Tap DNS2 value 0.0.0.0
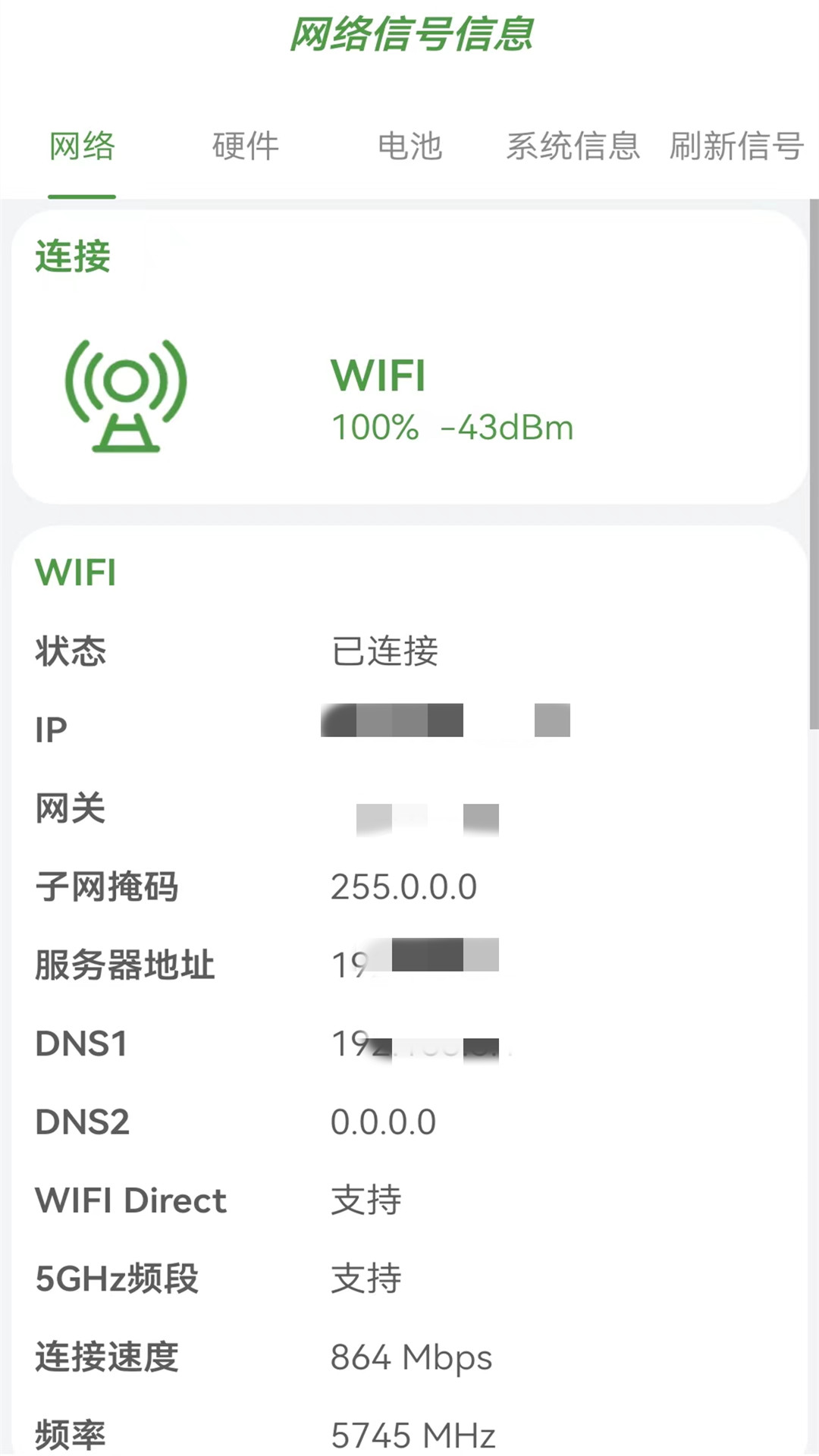 pos(383,1122)
